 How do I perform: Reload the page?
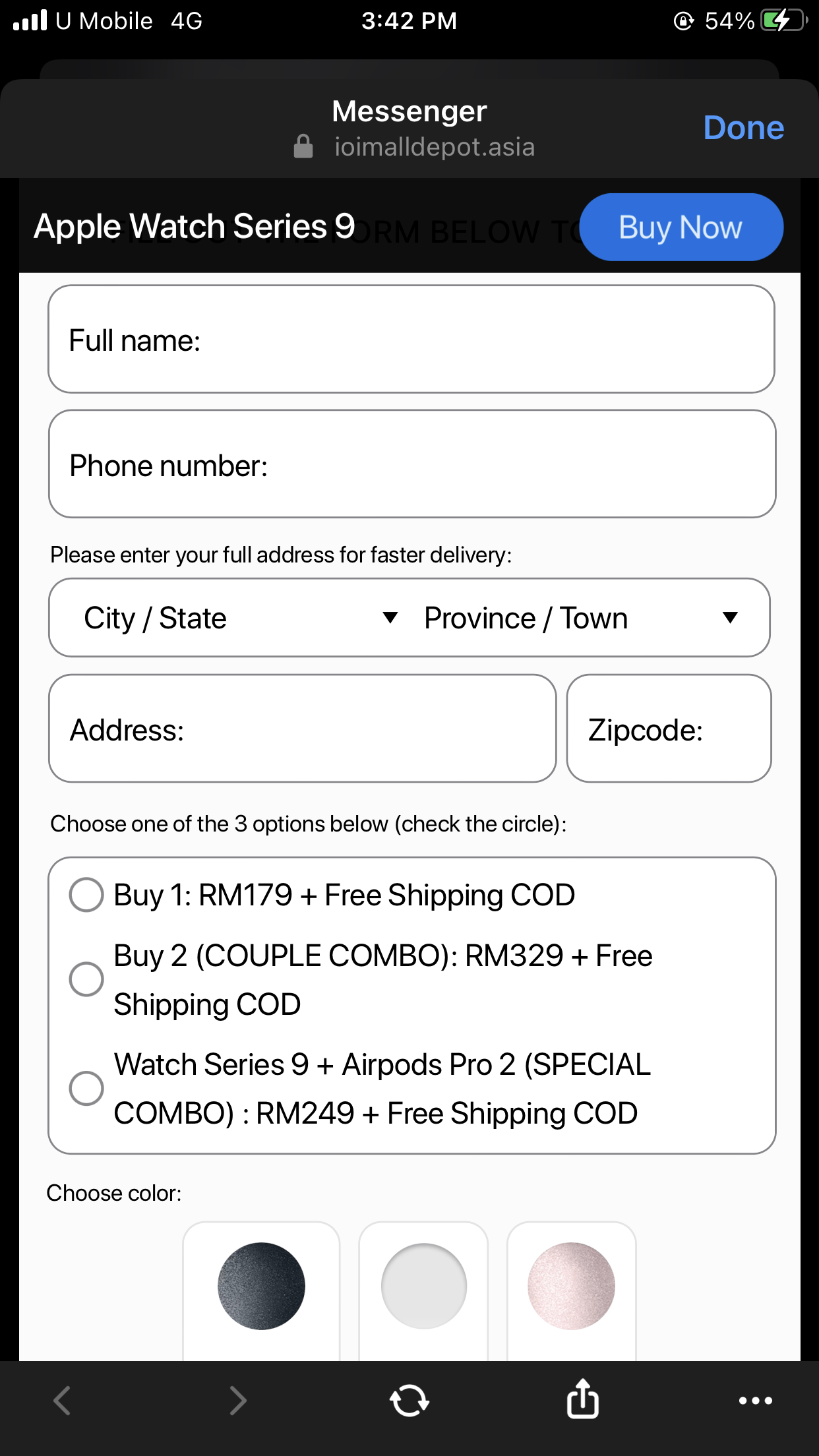[x=409, y=1401]
